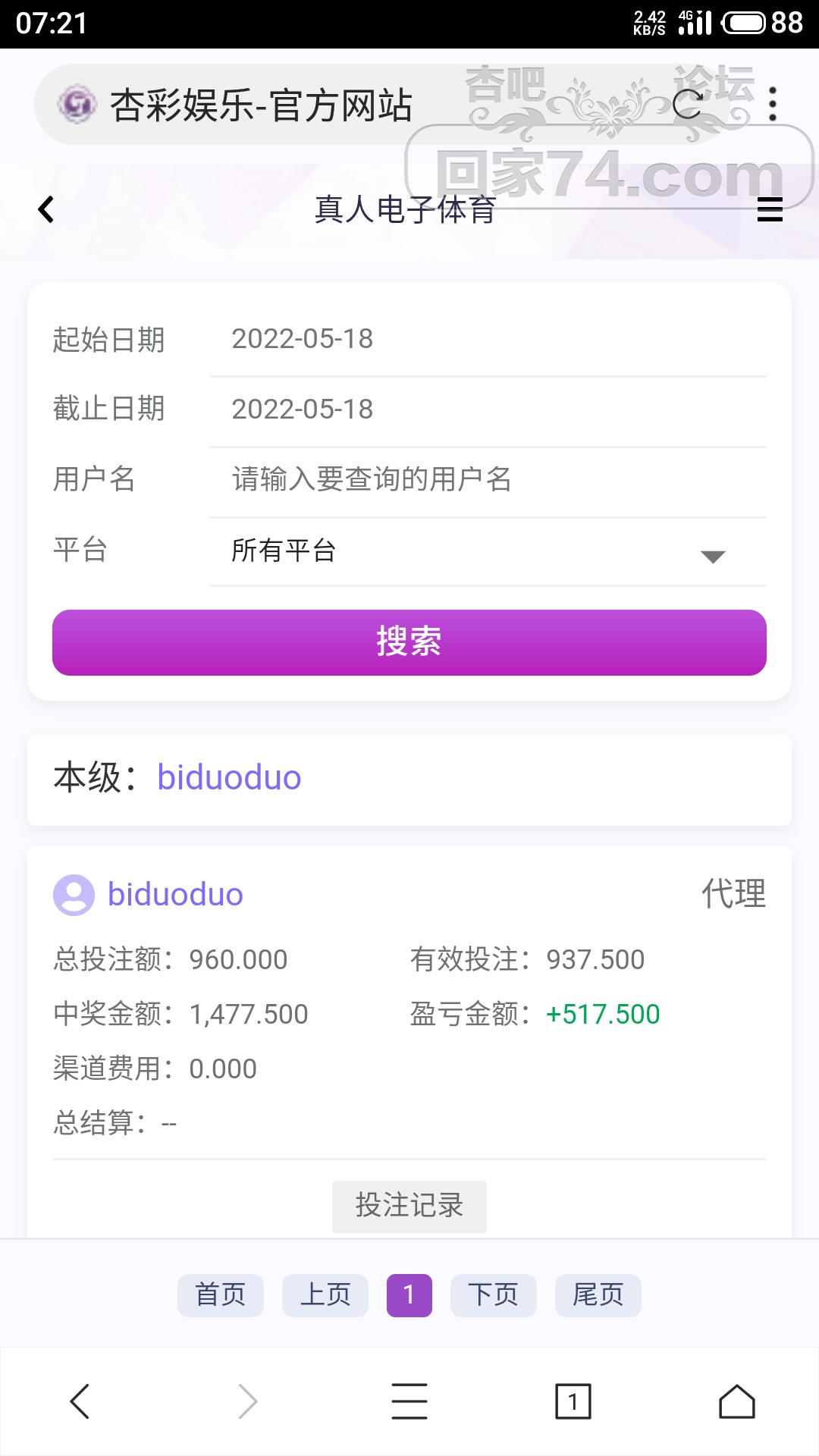Open the browser tabs switcher
This screenshot has height=1456, width=819.
pos(573,1401)
